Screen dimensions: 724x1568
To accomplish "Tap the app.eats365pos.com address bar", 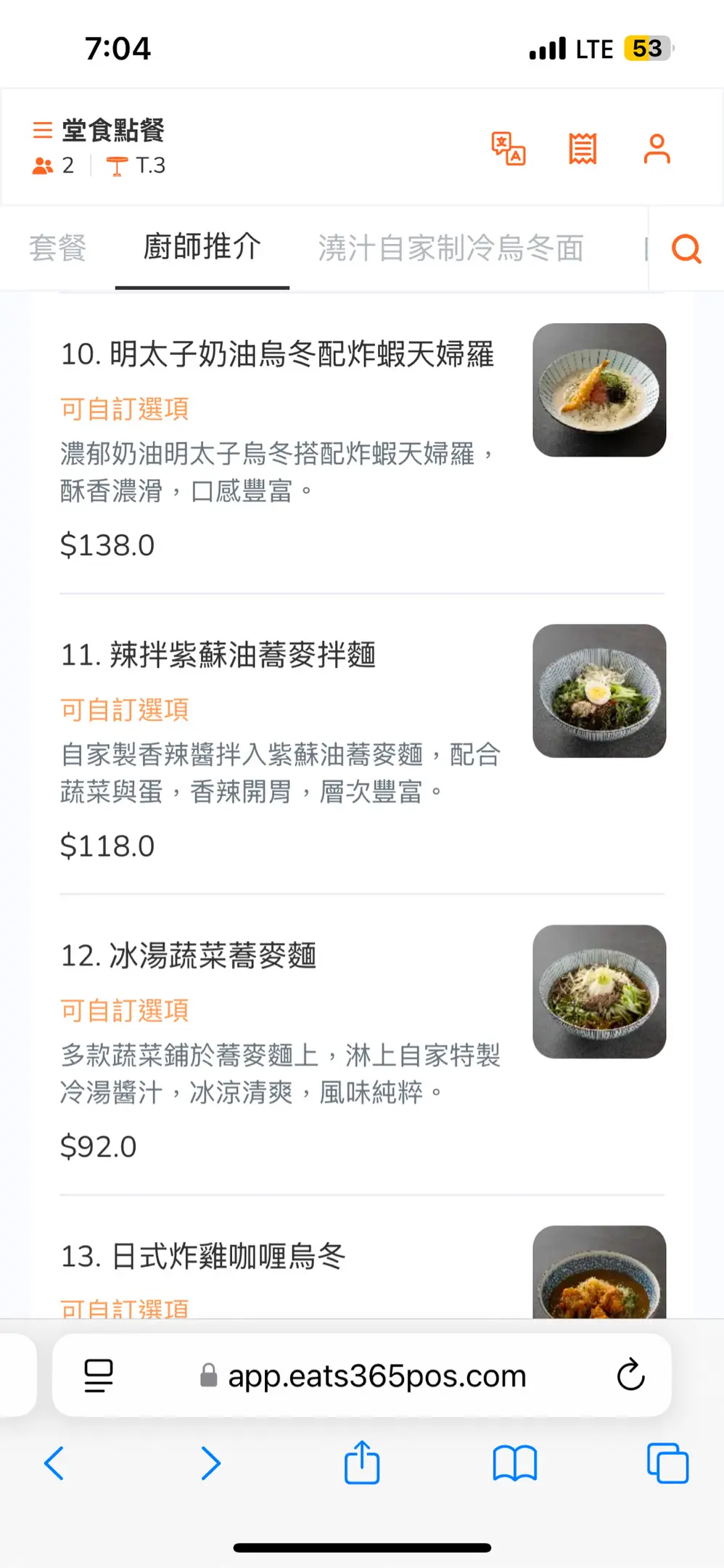I will (363, 1376).
